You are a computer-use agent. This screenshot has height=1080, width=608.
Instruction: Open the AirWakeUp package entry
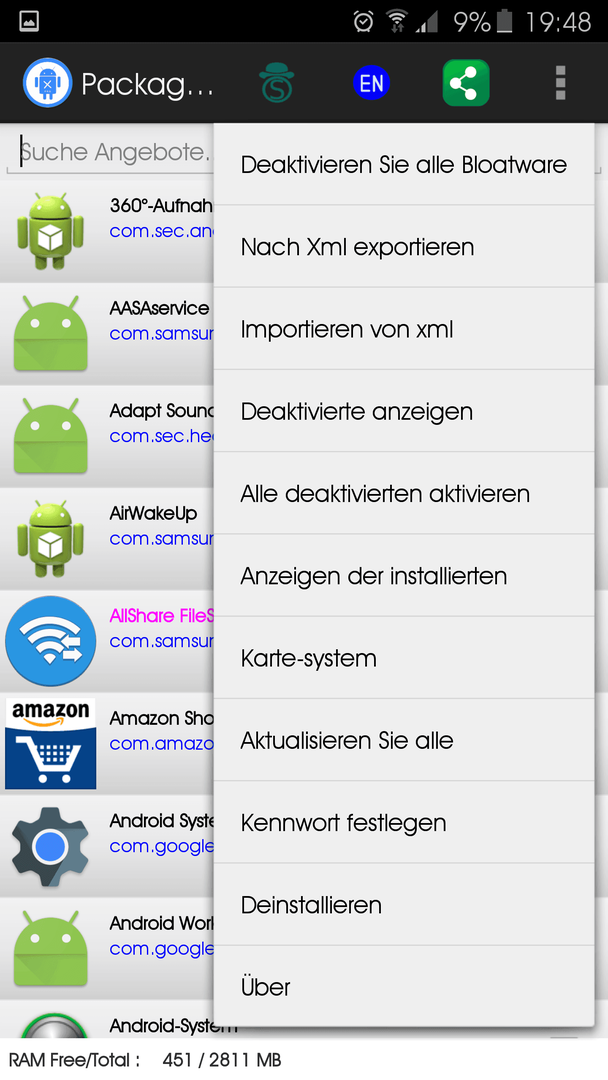pyautogui.click(x=107, y=538)
